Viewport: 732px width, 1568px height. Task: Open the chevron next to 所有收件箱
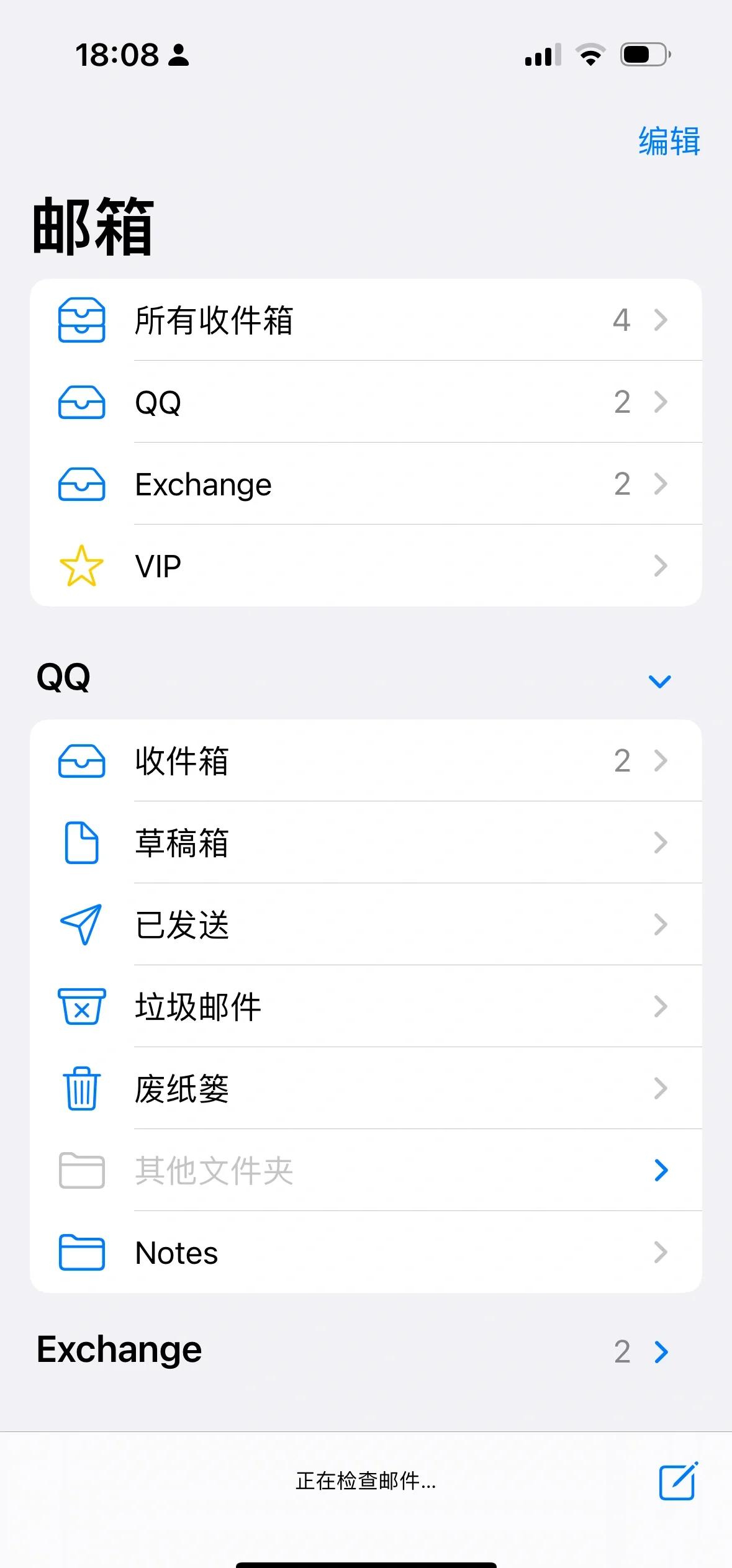tap(661, 321)
